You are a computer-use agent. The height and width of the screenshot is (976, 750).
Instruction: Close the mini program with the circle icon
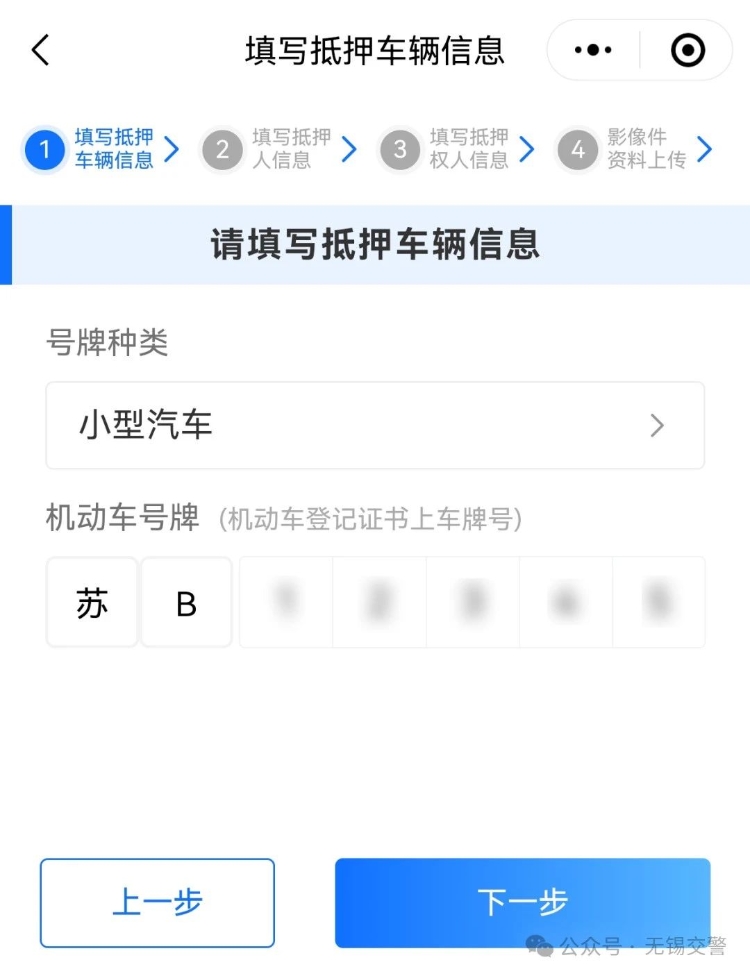687,50
